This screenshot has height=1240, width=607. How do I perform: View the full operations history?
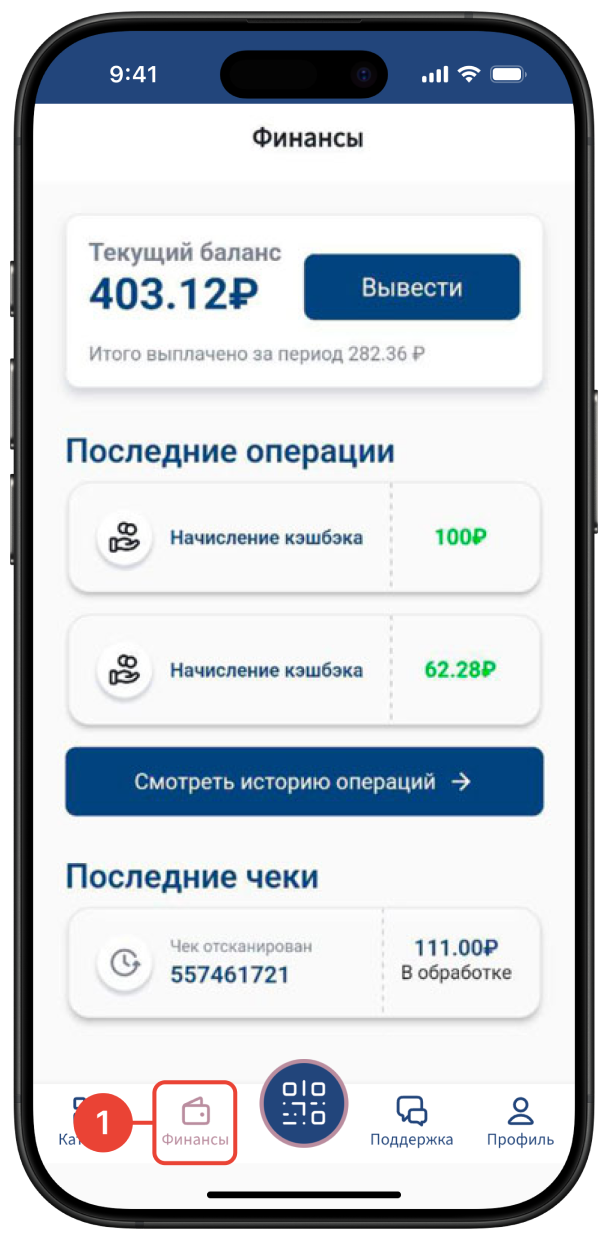coord(304,781)
